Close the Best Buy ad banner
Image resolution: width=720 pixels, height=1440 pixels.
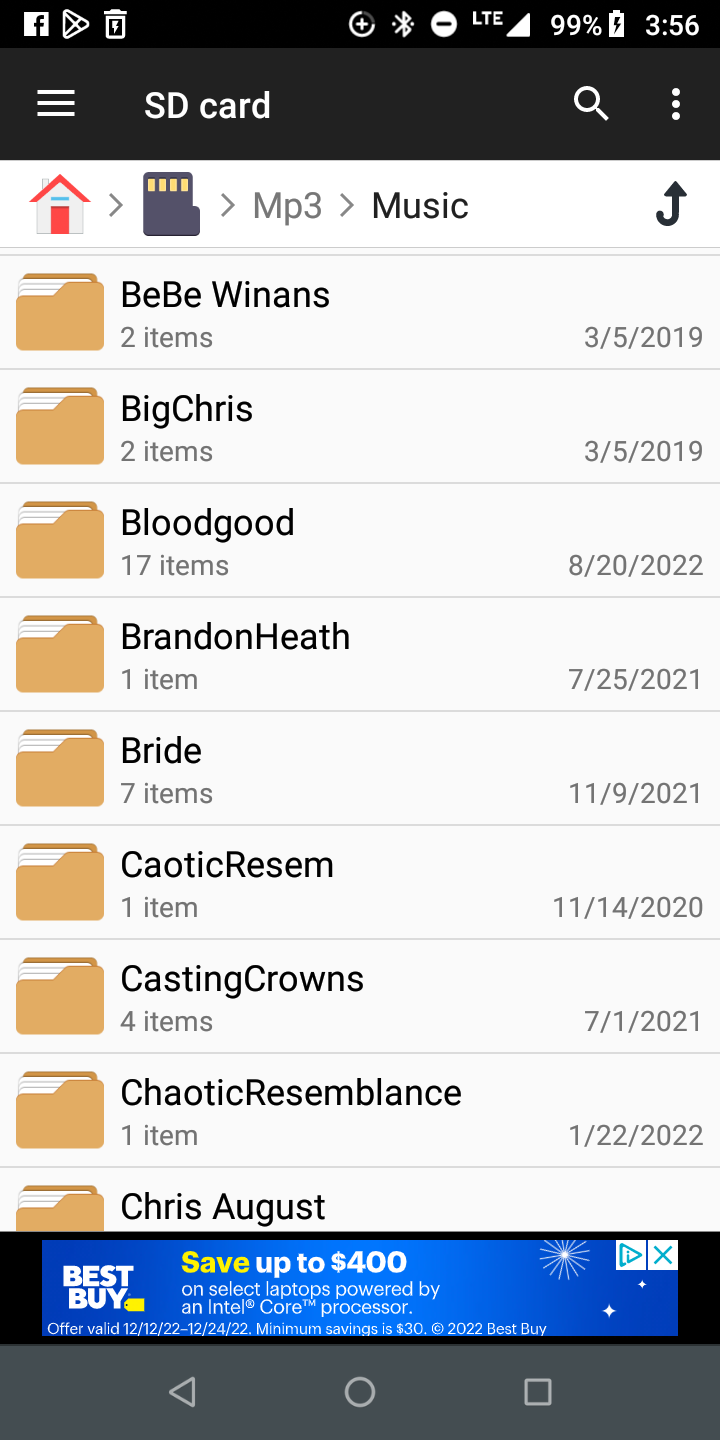click(x=663, y=1255)
